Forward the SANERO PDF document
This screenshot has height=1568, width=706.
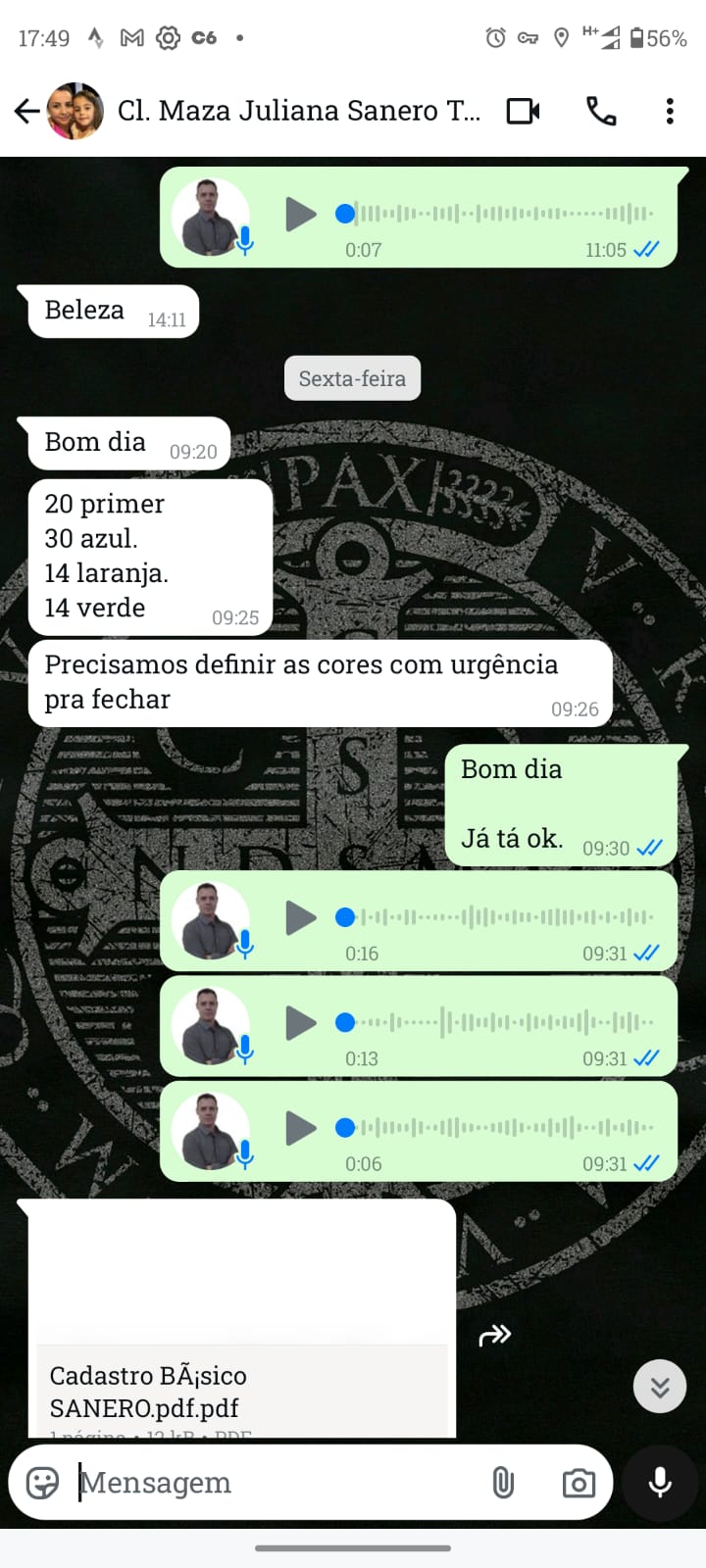tap(495, 1335)
